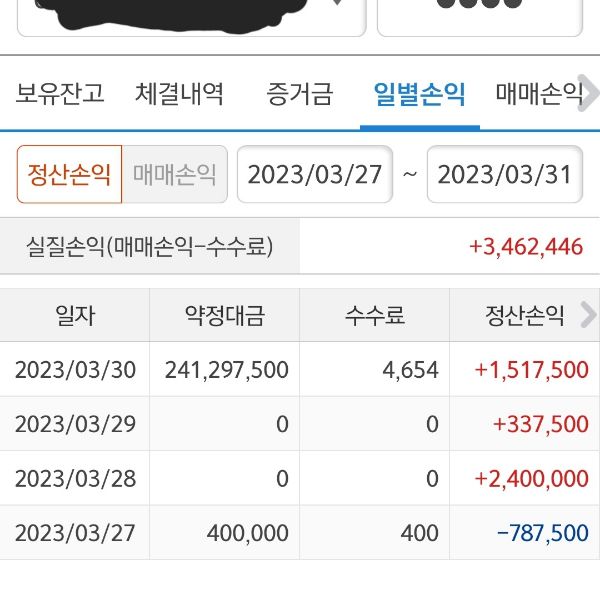Viewport: 600px width, 600px height.
Task: Change the start date 2023/03/27
Action: point(314,175)
